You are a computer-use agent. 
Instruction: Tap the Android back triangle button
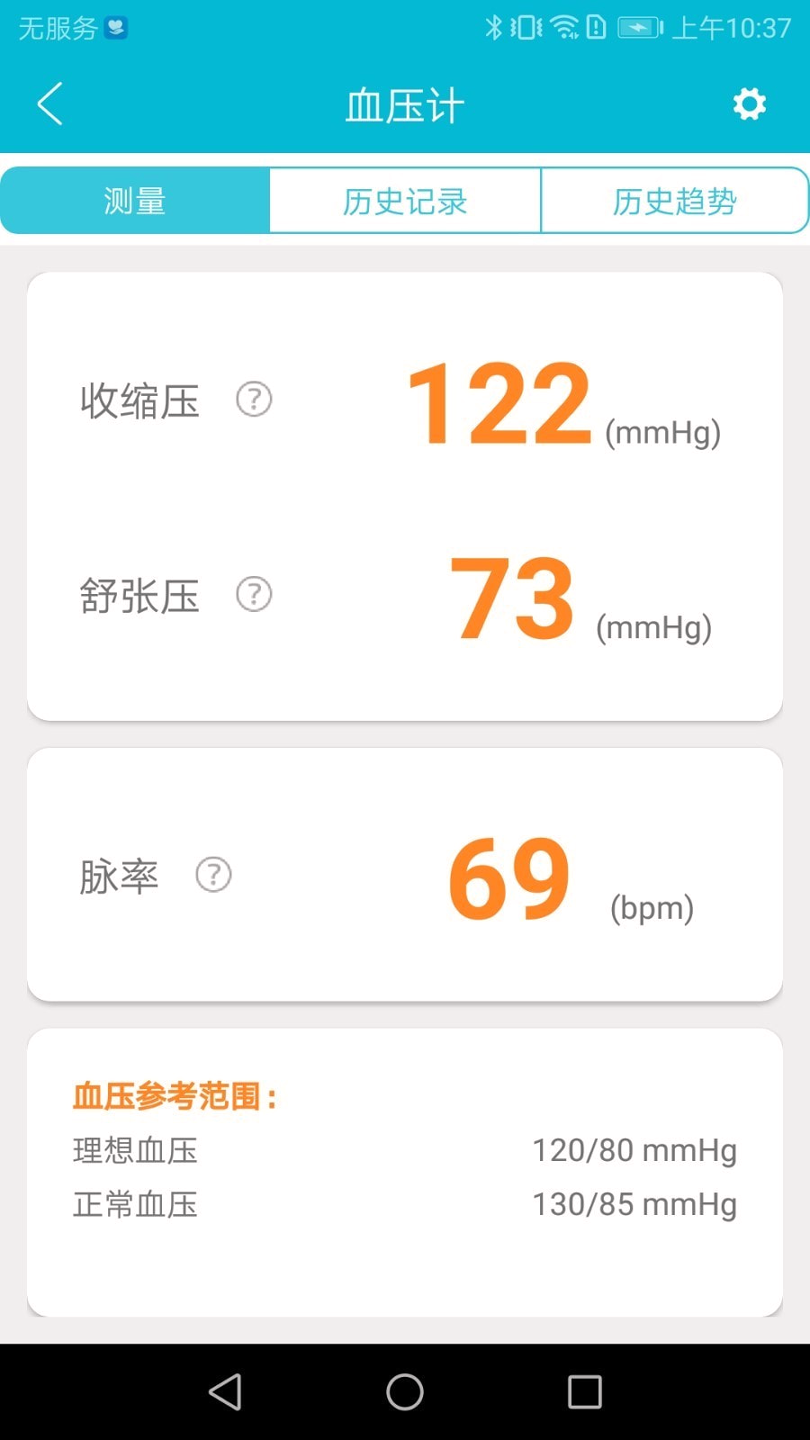tap(225, 1390)
